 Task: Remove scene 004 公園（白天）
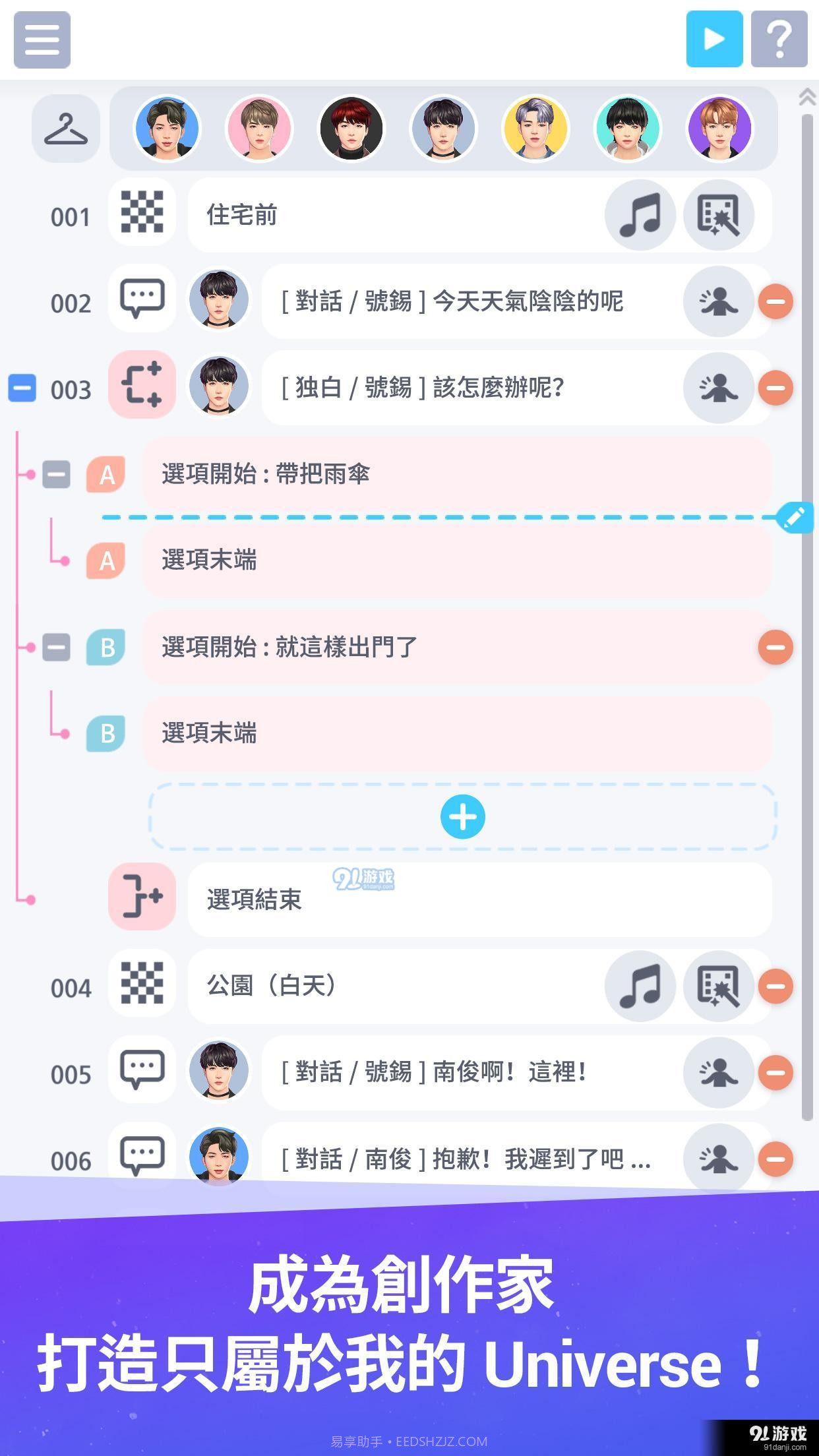click(x=775, y=986)
